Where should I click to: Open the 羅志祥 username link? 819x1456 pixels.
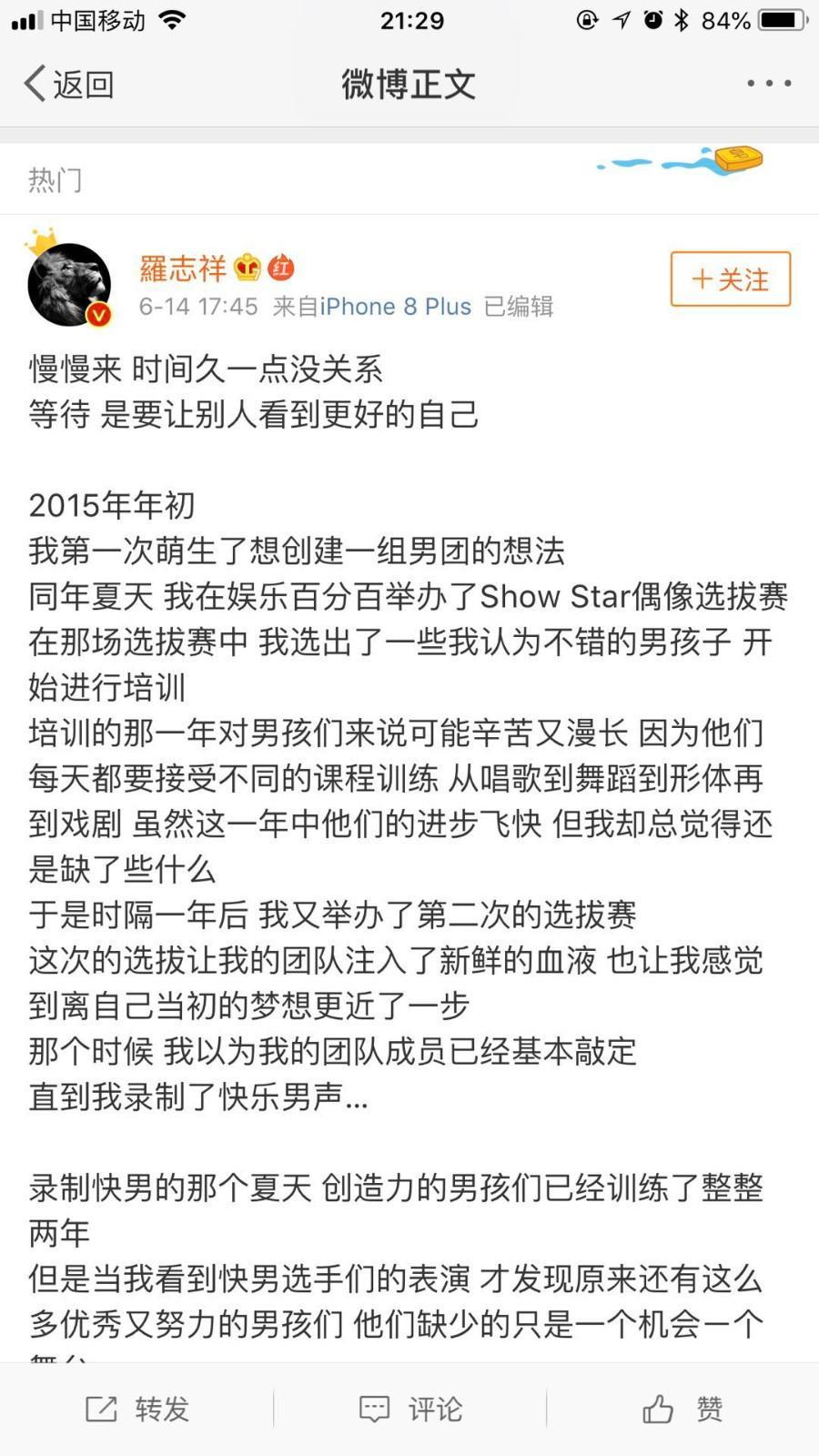tap(183, 268)
